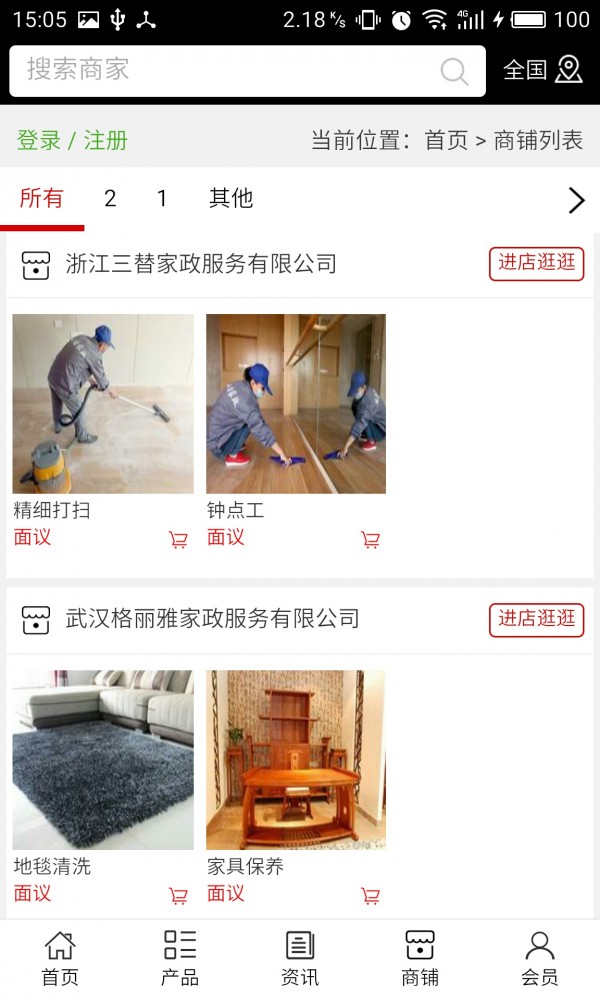This screenshot has width=600, height=1000.
Task: Open the 精细打扫 service photo
Action: click(103, 404)
